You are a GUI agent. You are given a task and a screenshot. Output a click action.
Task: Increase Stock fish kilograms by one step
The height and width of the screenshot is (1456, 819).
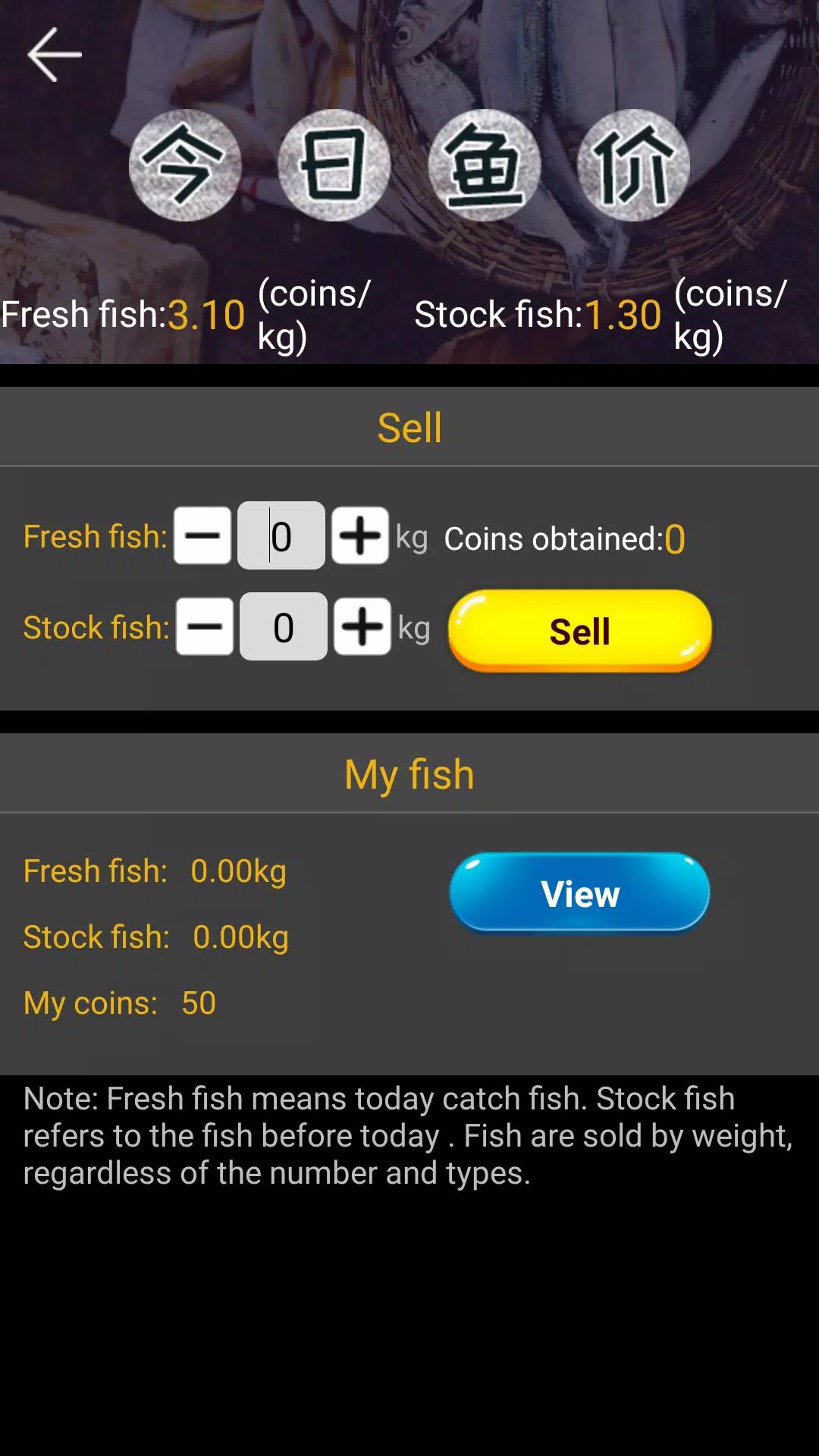click(x=362, y=626)
